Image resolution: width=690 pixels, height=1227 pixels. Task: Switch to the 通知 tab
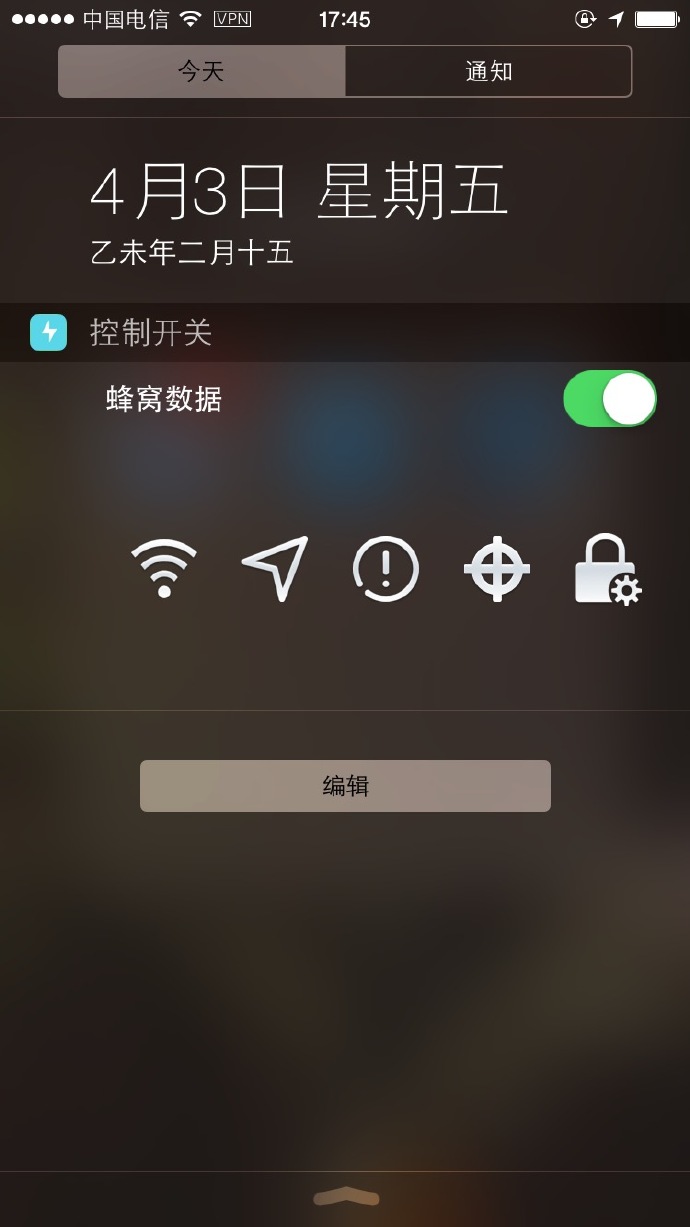[x=488, y=71]
